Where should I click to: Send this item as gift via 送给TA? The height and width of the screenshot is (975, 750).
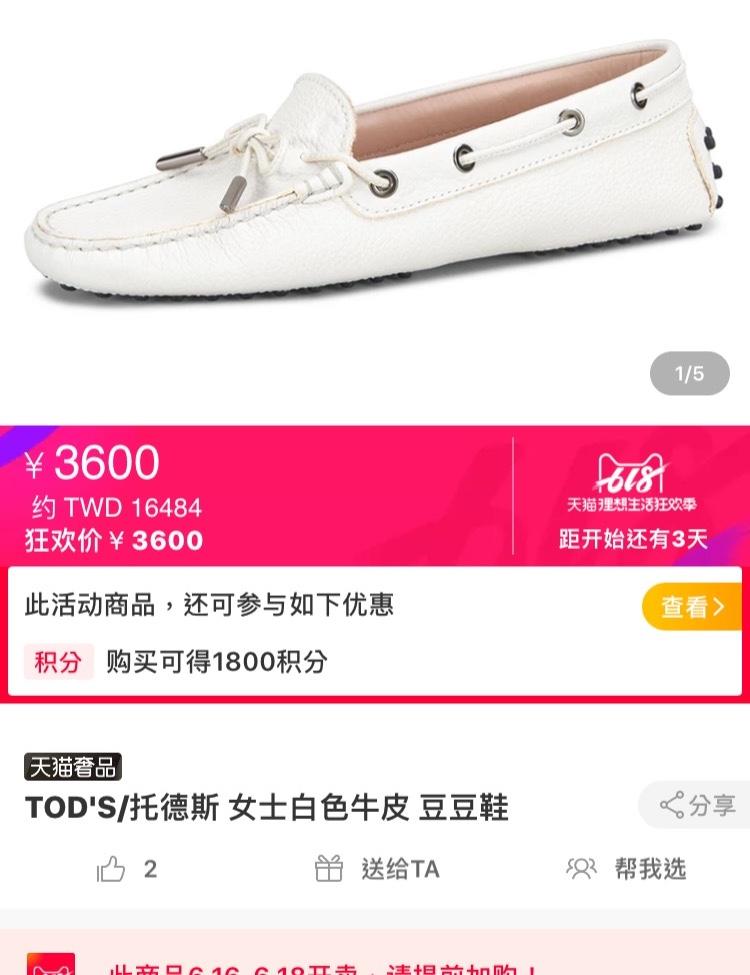378,869
